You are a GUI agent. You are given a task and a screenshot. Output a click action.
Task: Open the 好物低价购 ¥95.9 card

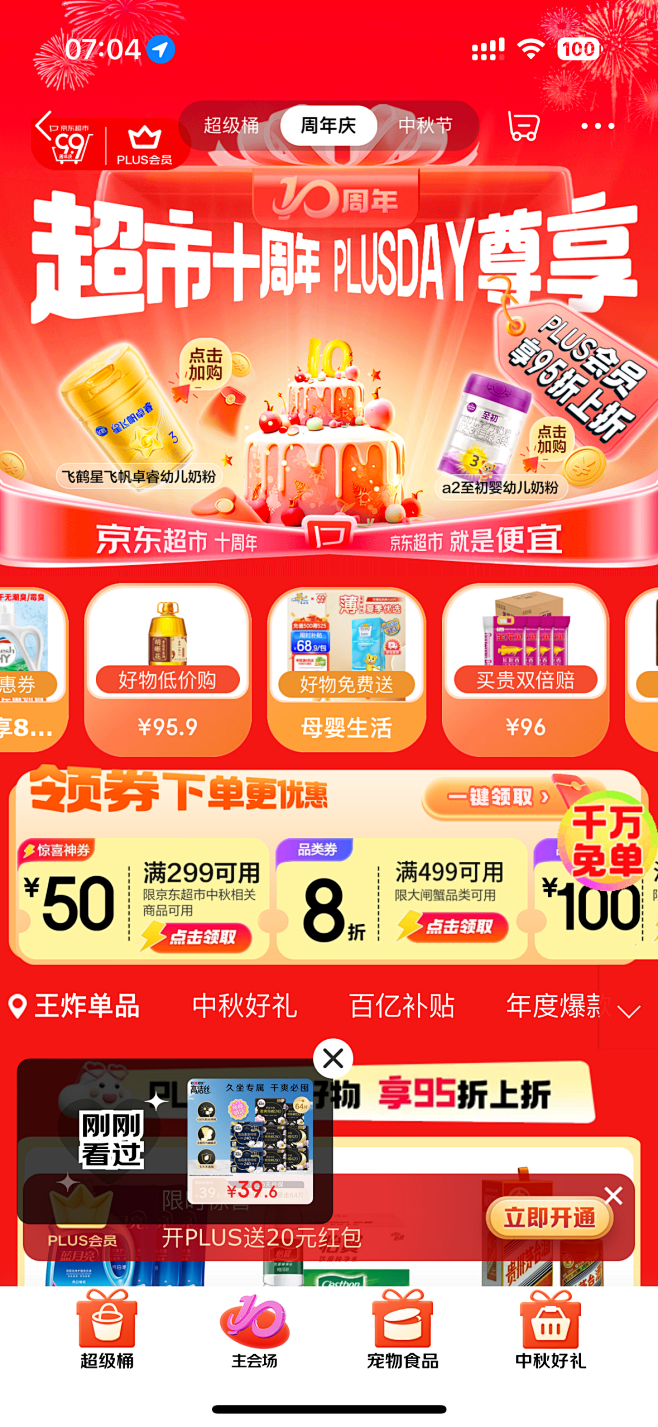pyautogui.click(x=167, y=670)
